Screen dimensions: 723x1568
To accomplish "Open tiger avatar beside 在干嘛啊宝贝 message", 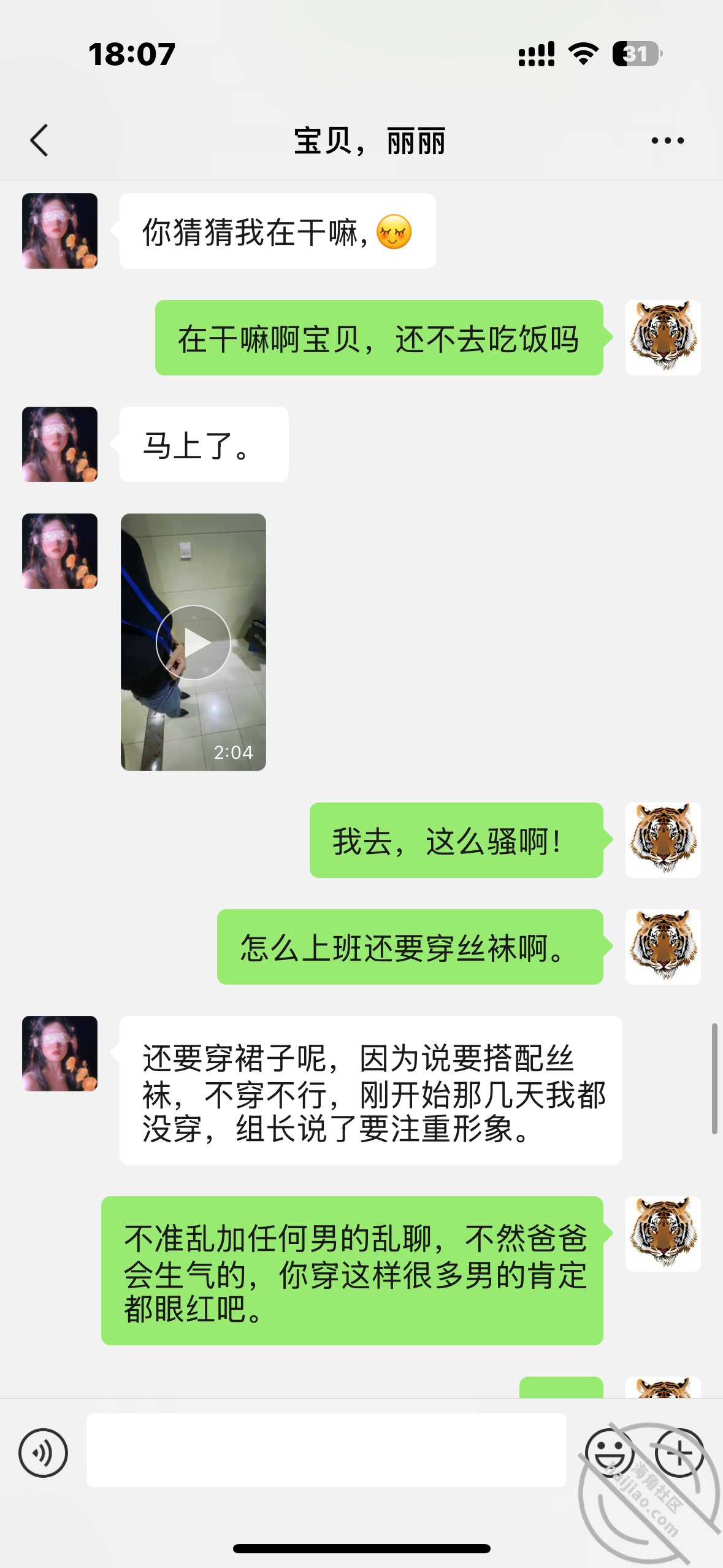I will click(662, 337).
